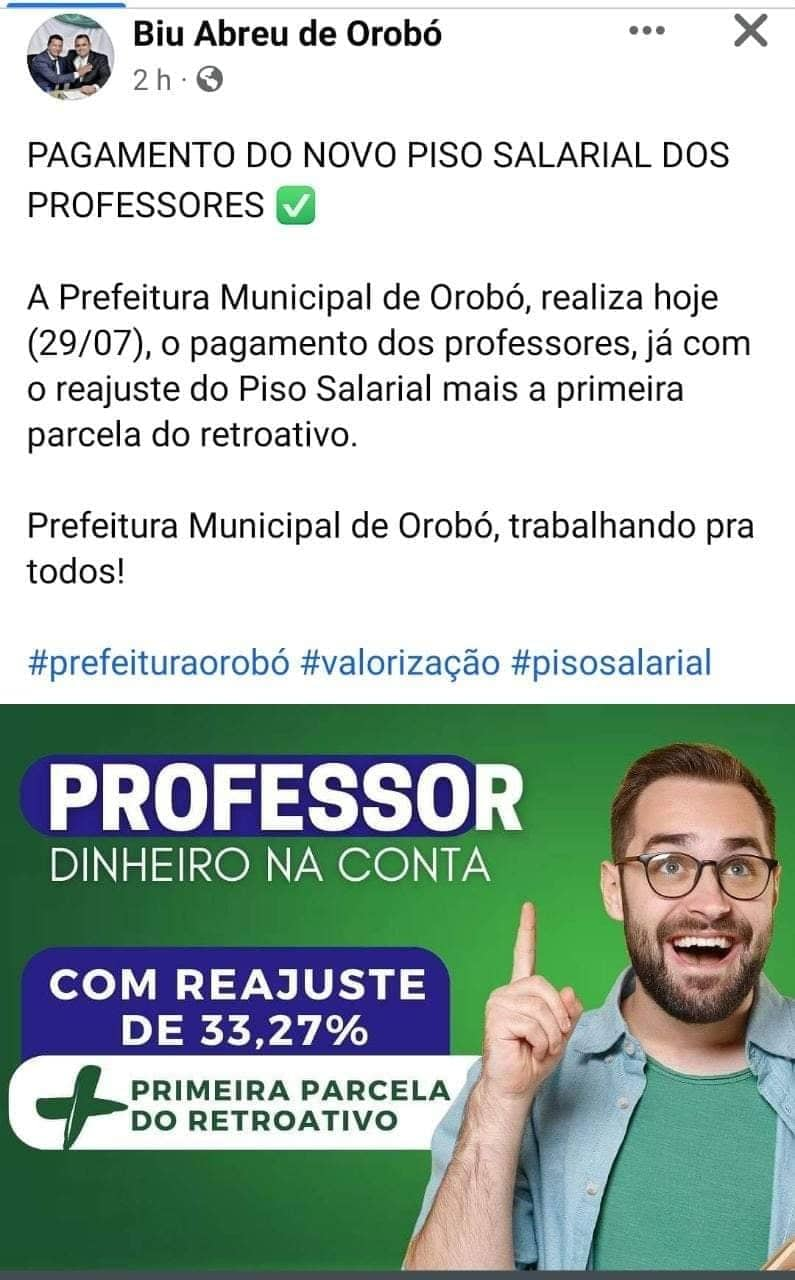Open the #valorização hashtag
This screenshot has width=795, height=1280.
pyautogui.click(x=400, y=662)
